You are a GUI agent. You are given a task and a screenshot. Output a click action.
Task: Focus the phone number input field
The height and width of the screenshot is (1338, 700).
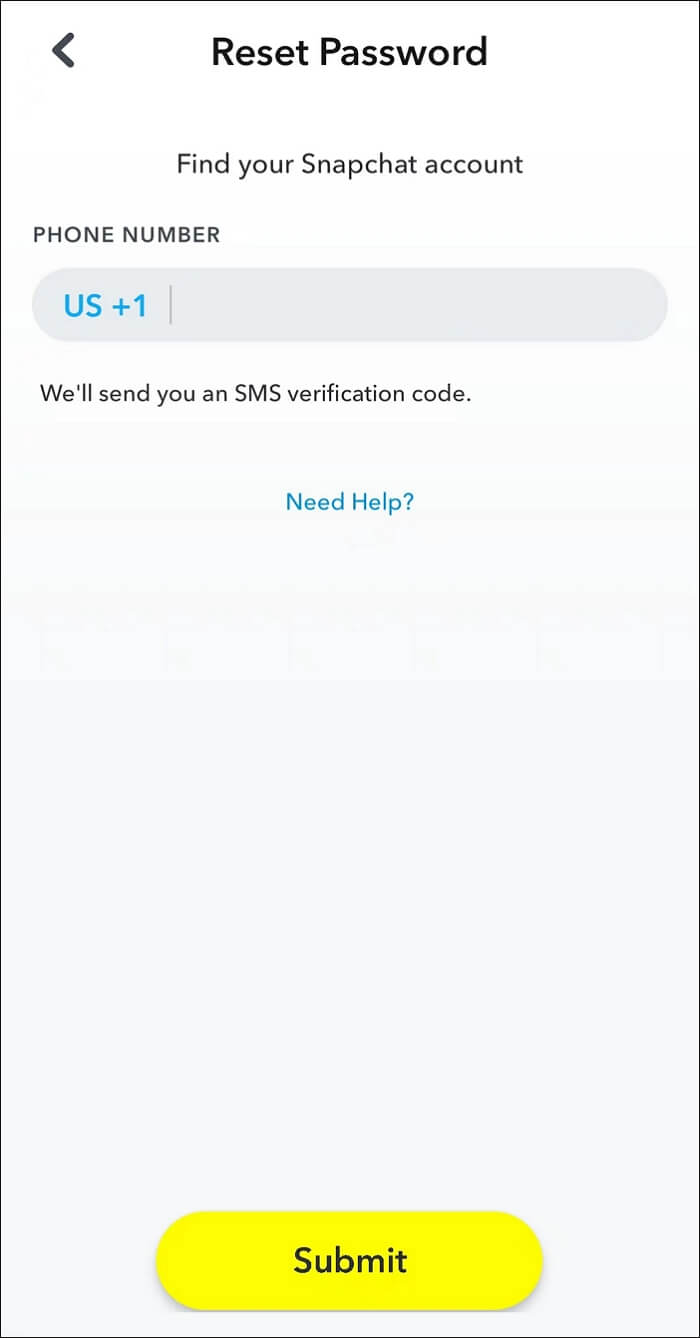tap(415, 305)
